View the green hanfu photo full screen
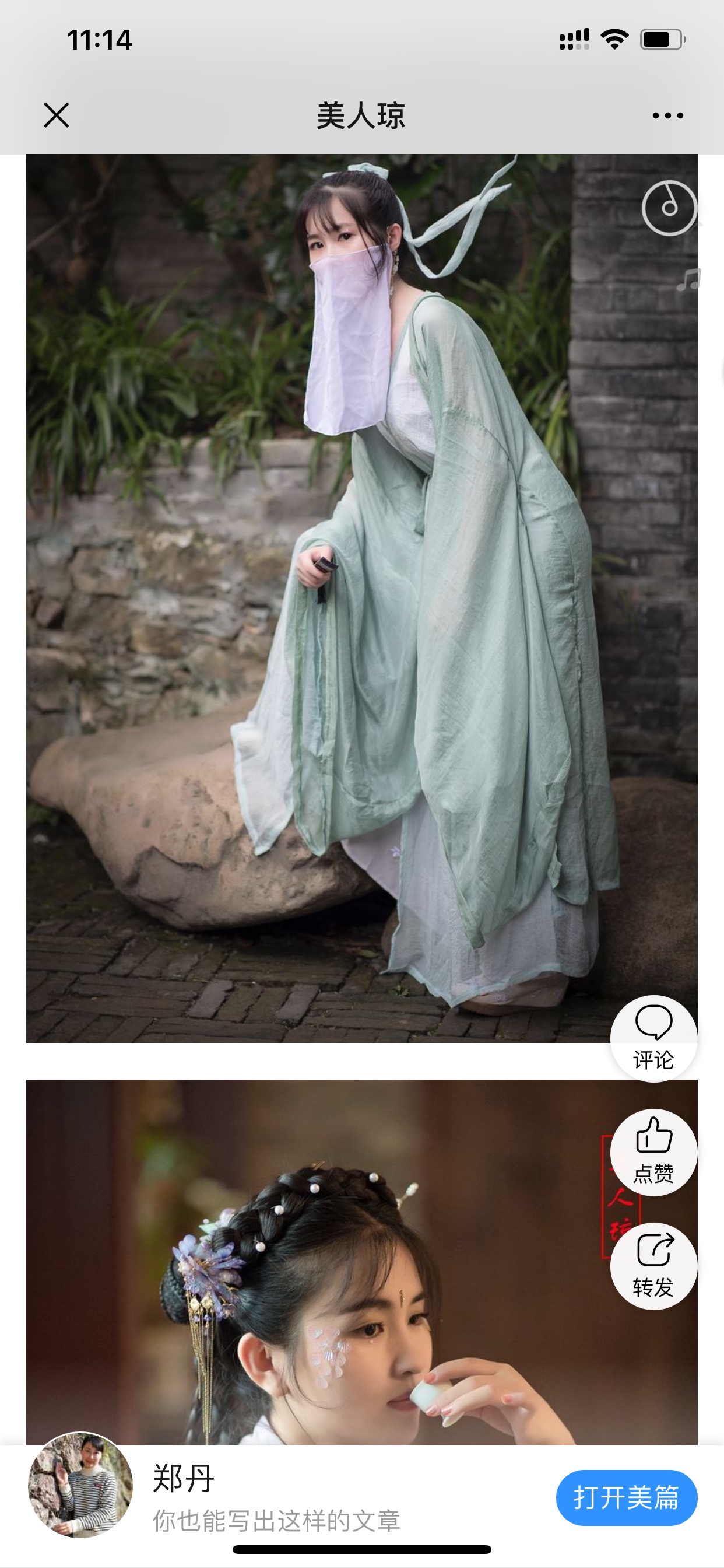The height and width of the screenshot is (1568, 724). click(x=361, y=598)
